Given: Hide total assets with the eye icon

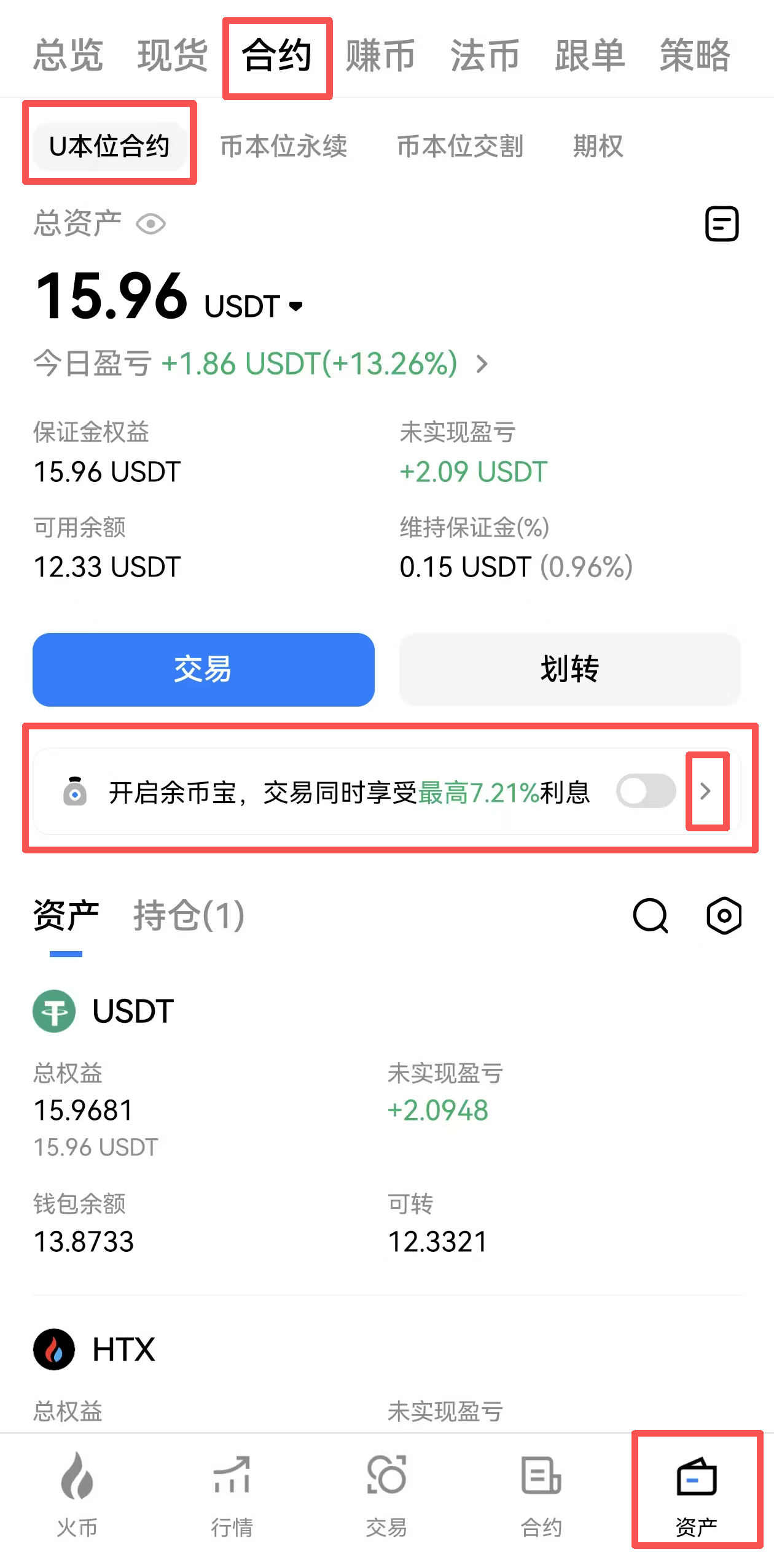Looking at the screenshot, I should click(150, 223).
